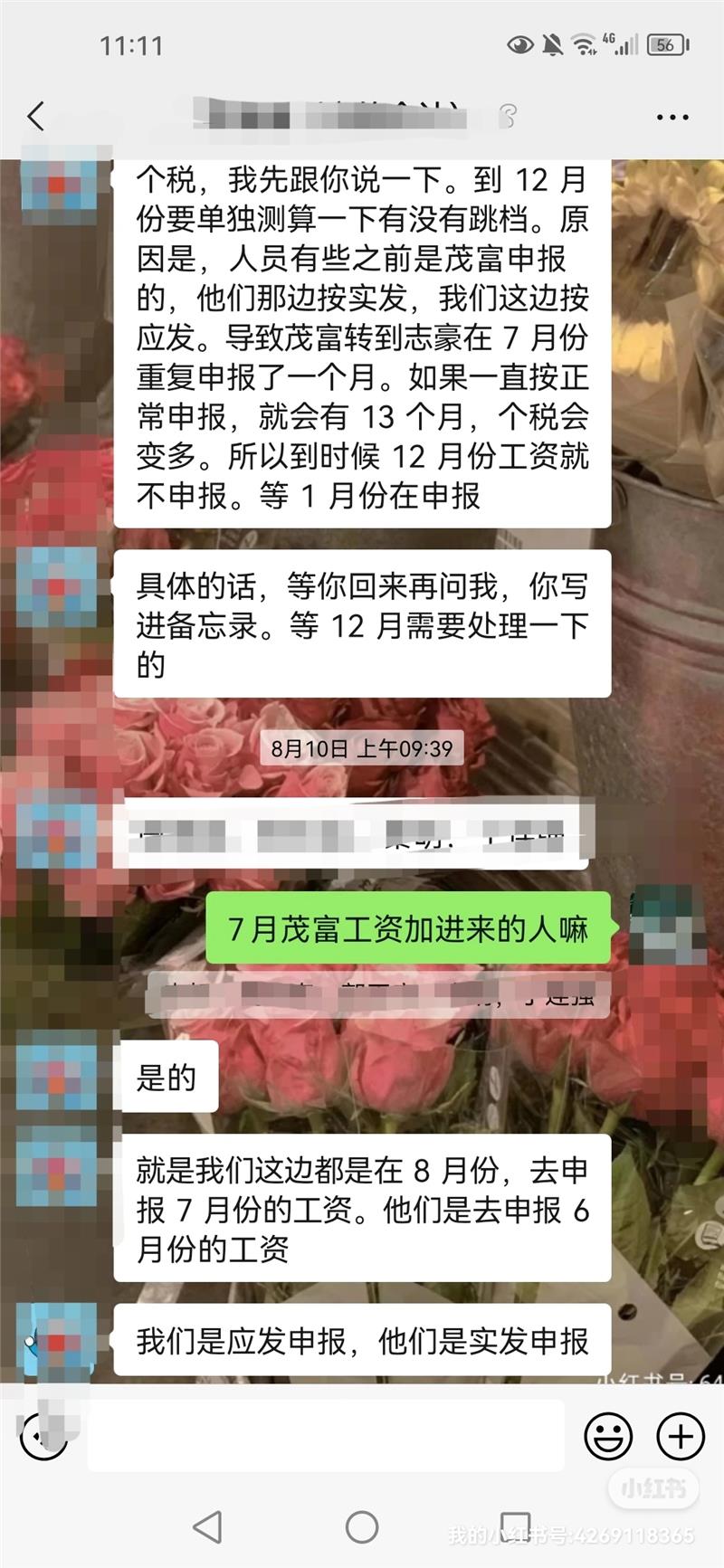
Task: Open the emoji sticker panel
Action: (608, 1436)
